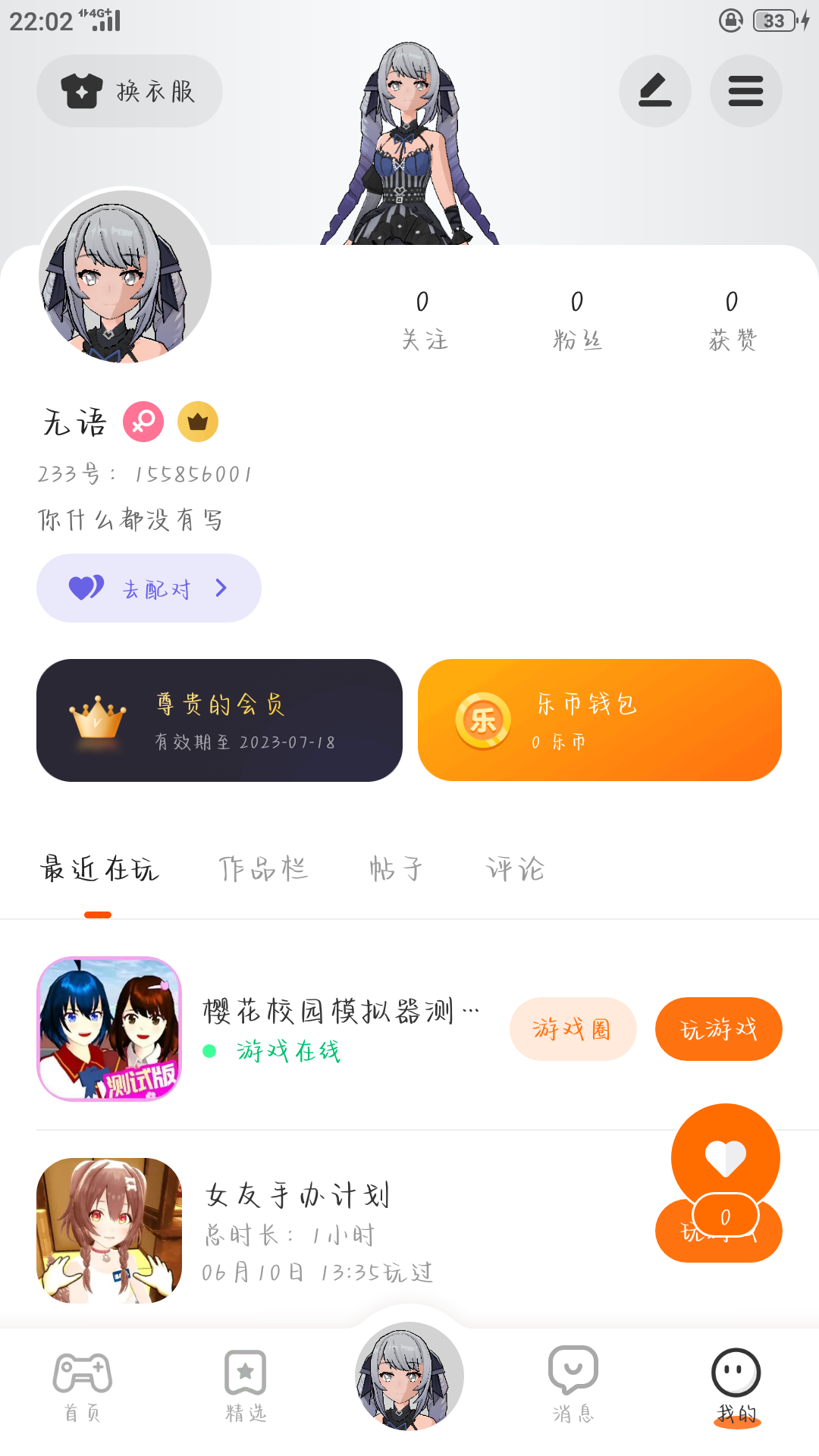819x1456 pixels.
Task: Select the 最近在玩 tab
Action: click(99, 869)
